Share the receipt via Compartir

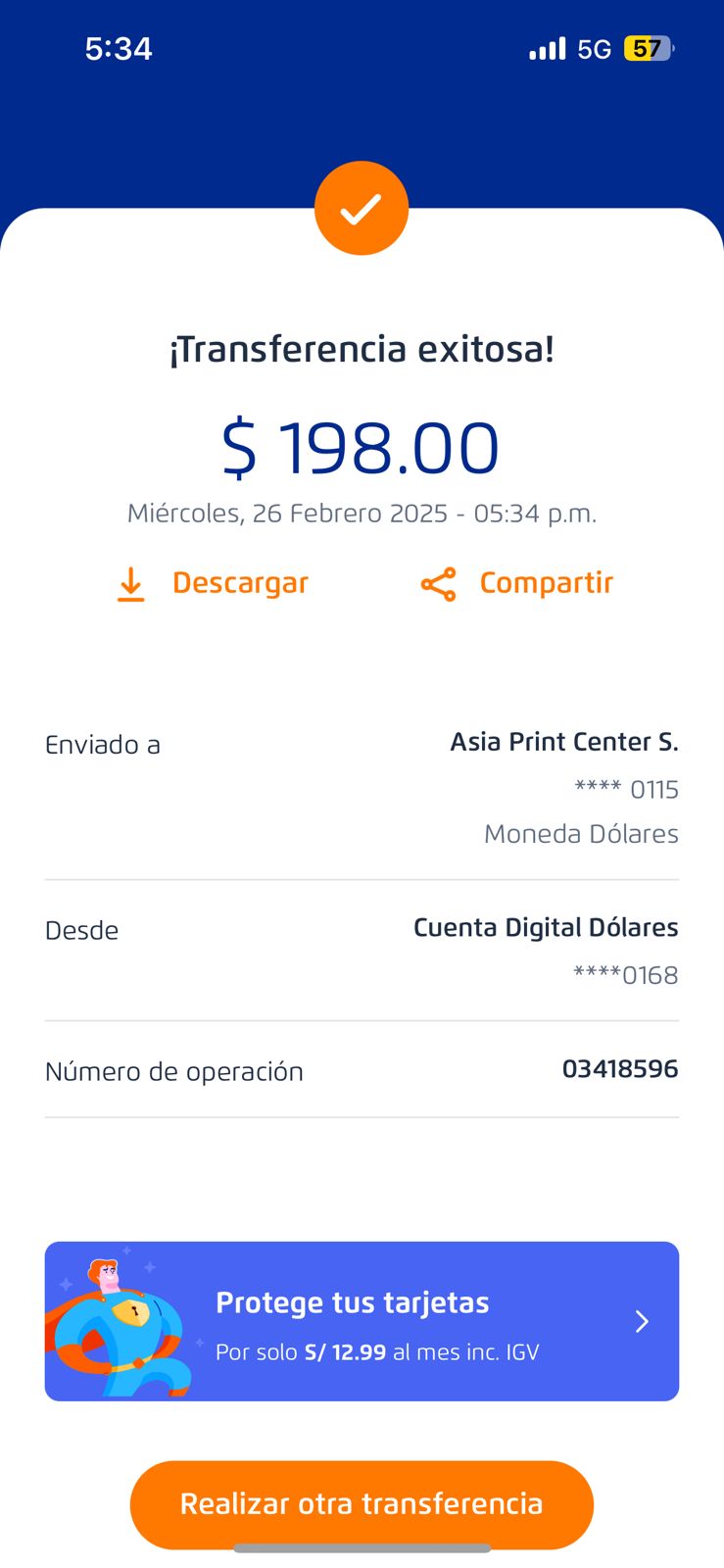tap(517, 583)
